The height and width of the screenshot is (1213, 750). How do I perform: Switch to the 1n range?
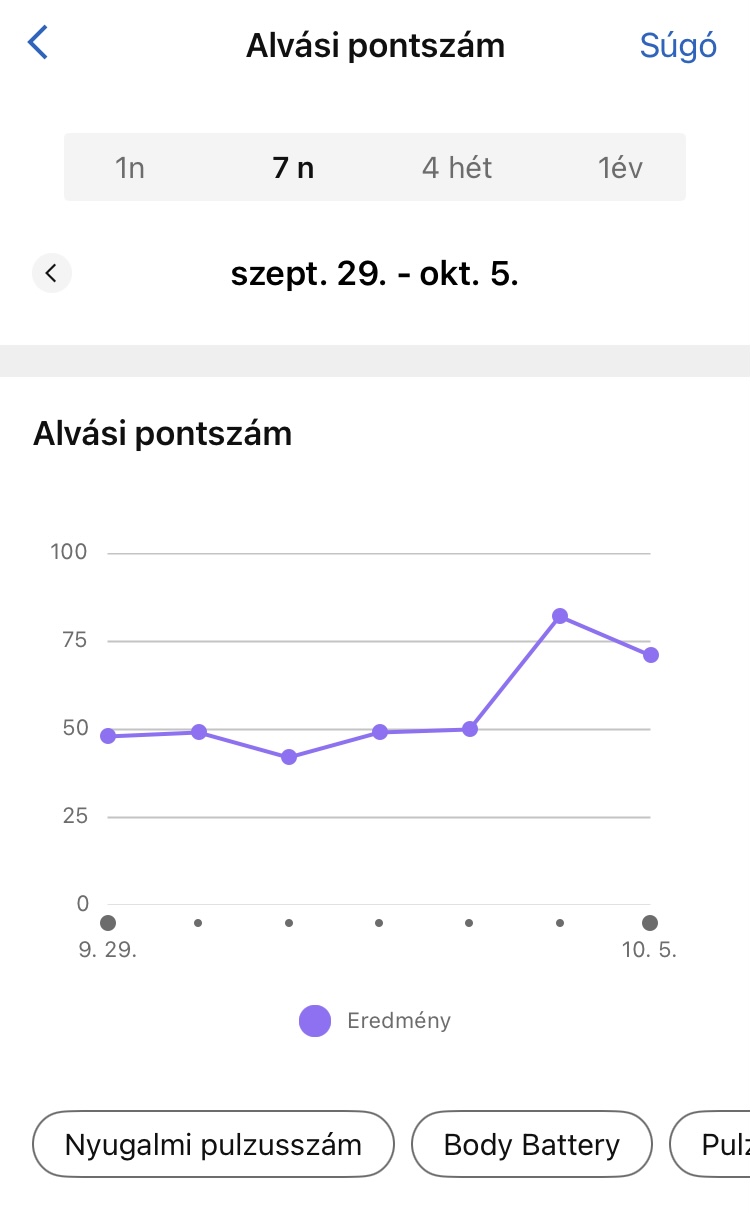click(130, 168)
